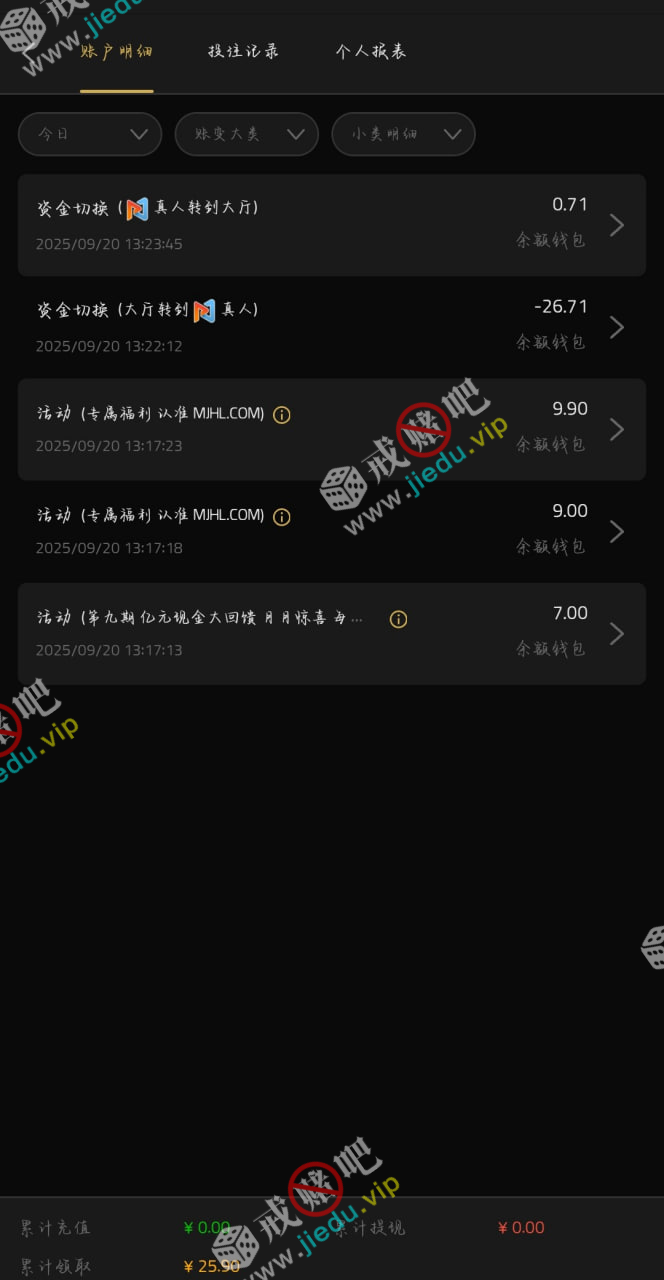Show info for the 第九期亿元现金 activity
Screen dimensions: 664x1280
tap(398, 619)
